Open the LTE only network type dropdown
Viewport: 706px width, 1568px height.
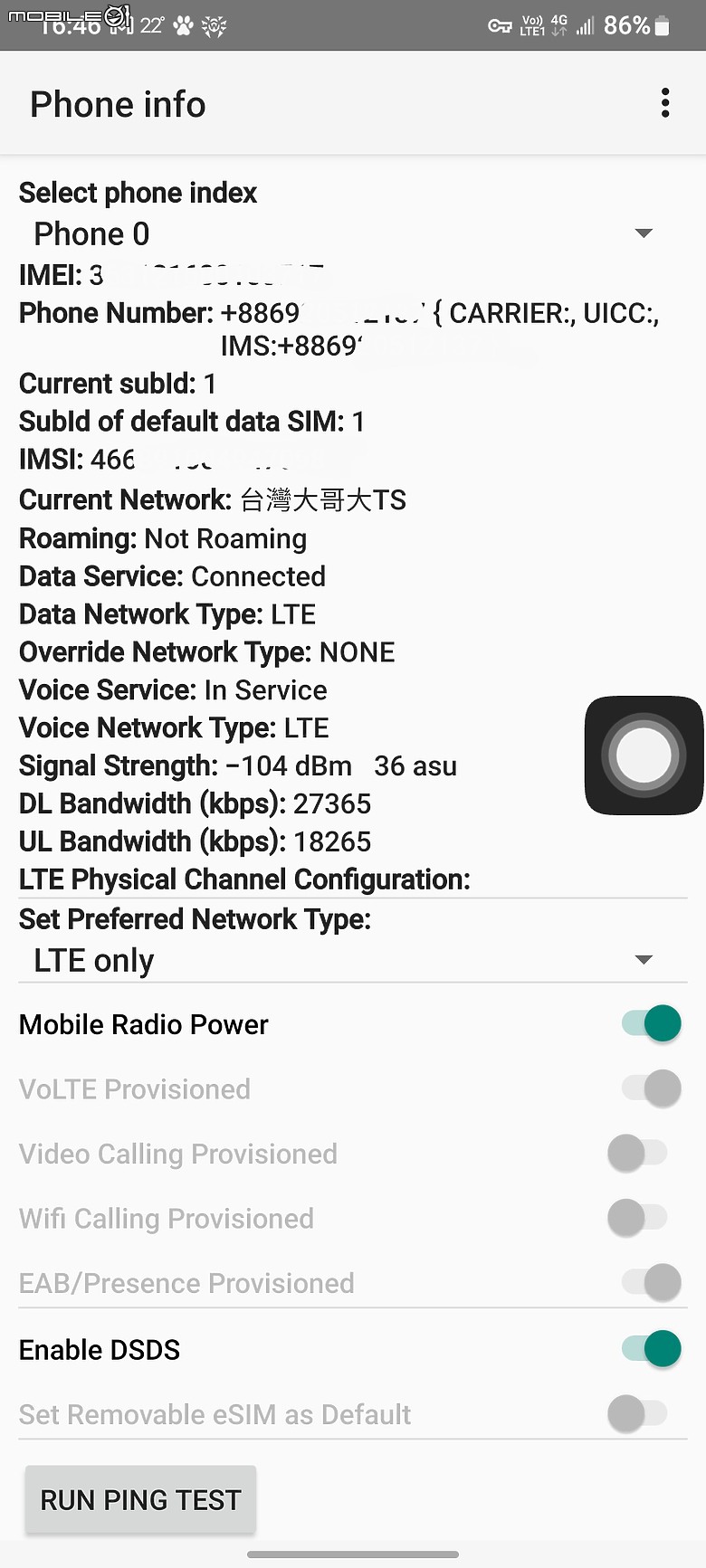tap(353, 960)
